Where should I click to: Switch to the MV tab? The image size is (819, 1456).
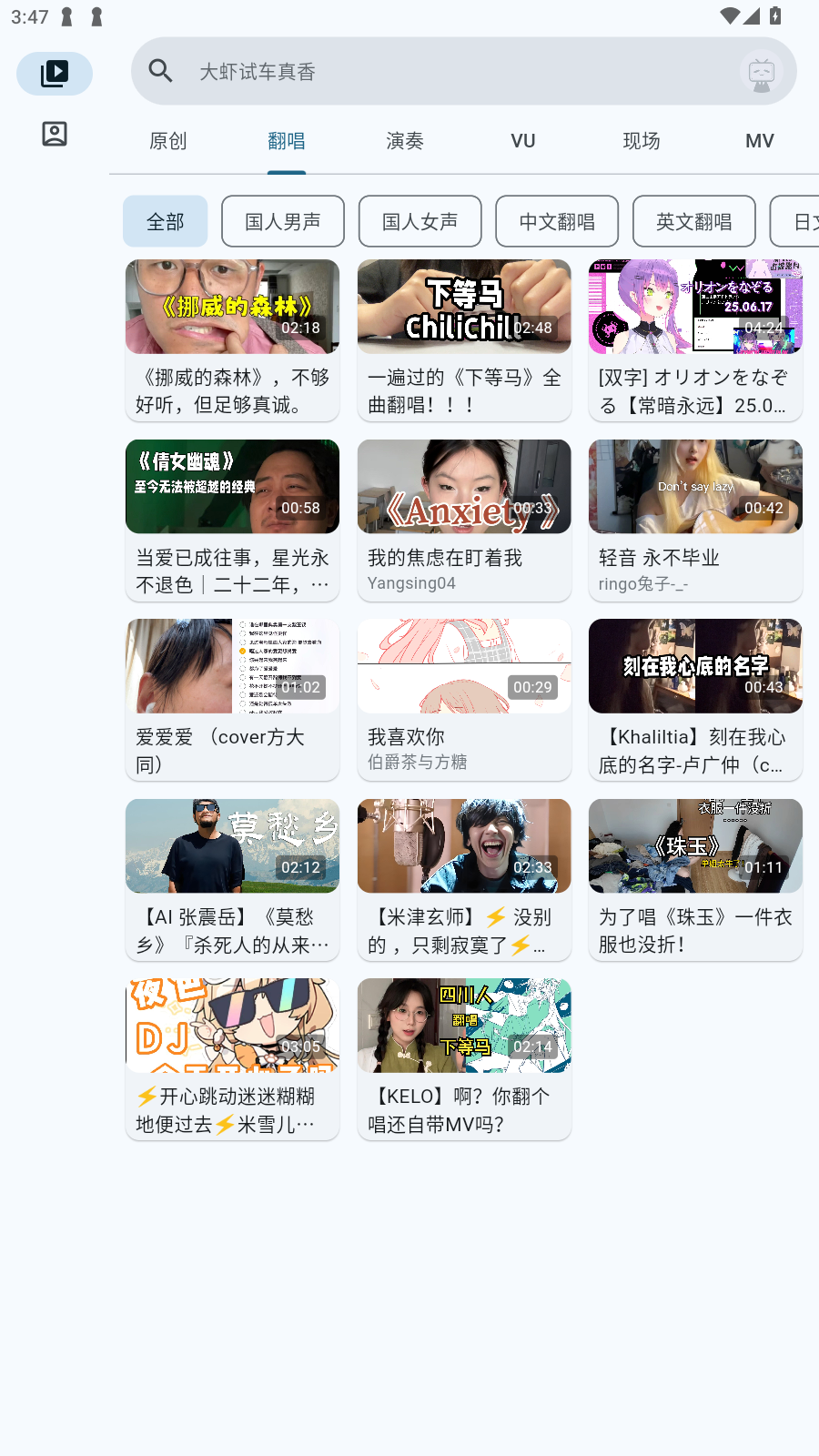(760, 141)
